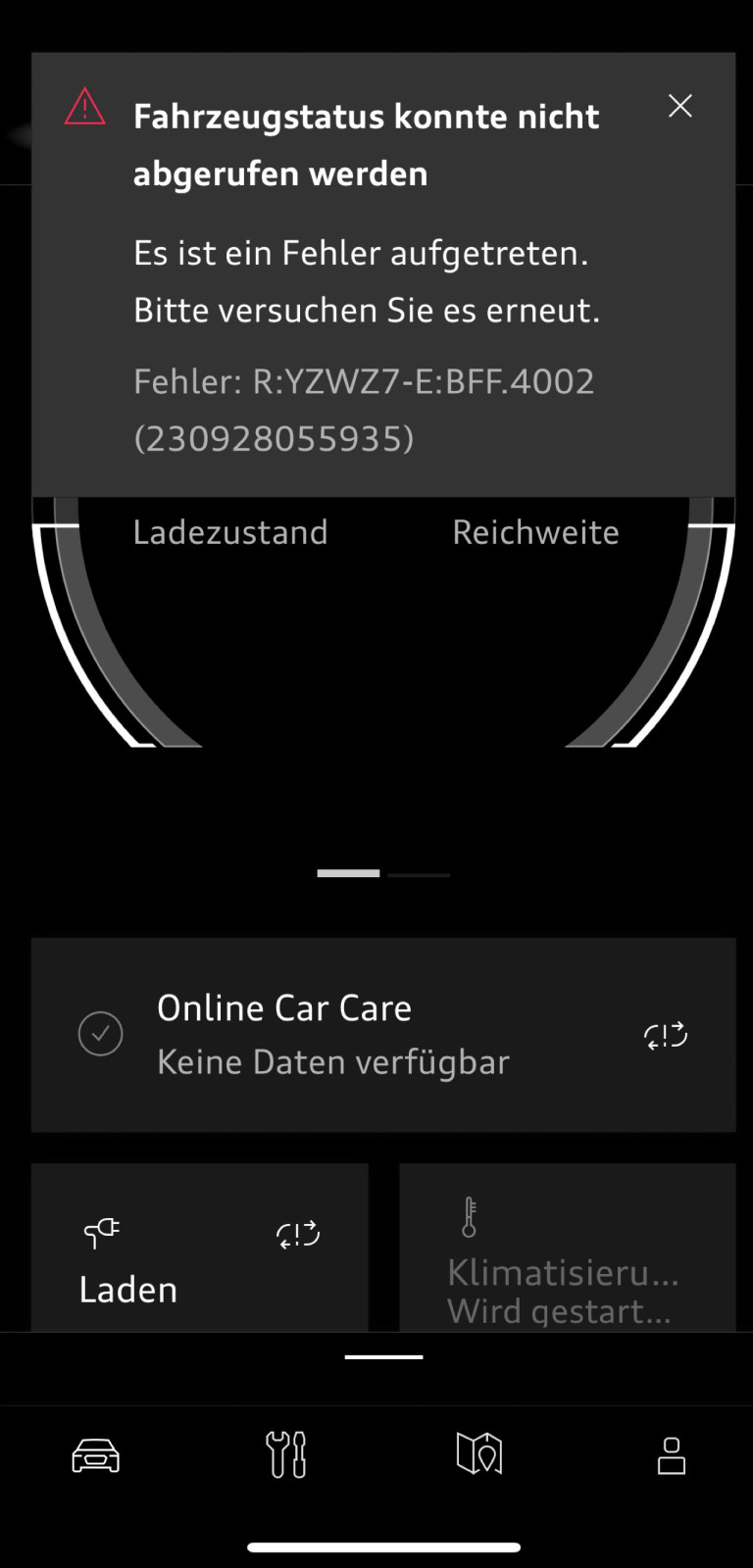Open the vehicle status tab via car icon
This screenshot has width=753, height=1568.
93,1455
